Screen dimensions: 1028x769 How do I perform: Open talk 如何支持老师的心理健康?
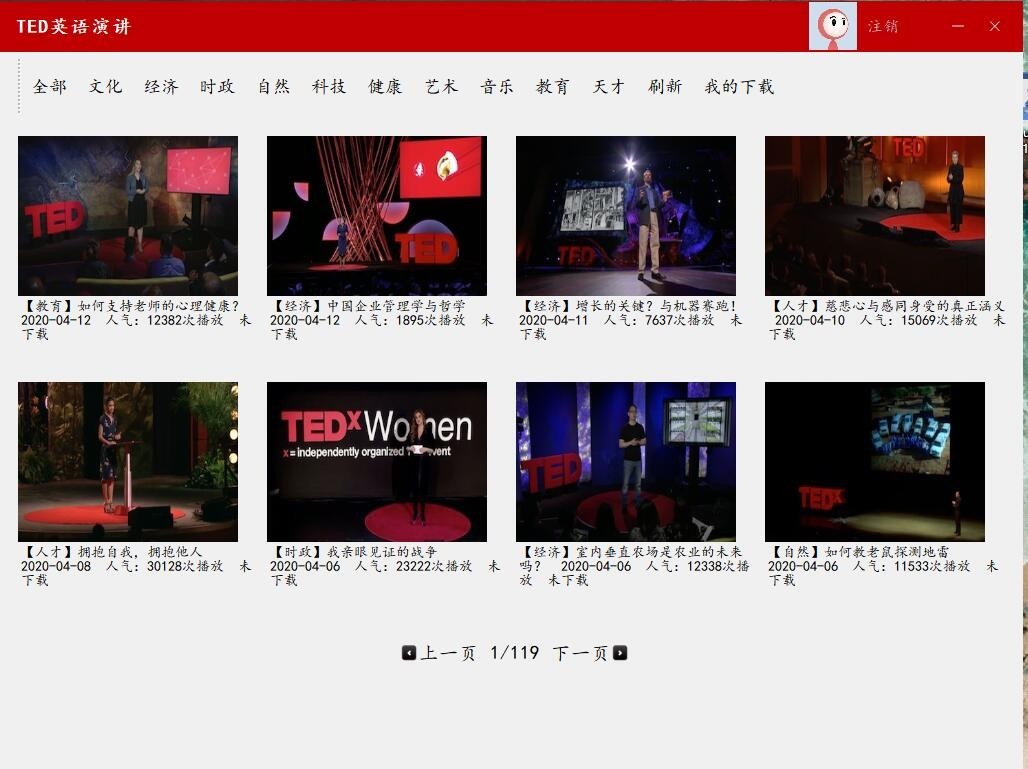click(x=128, y=215)
